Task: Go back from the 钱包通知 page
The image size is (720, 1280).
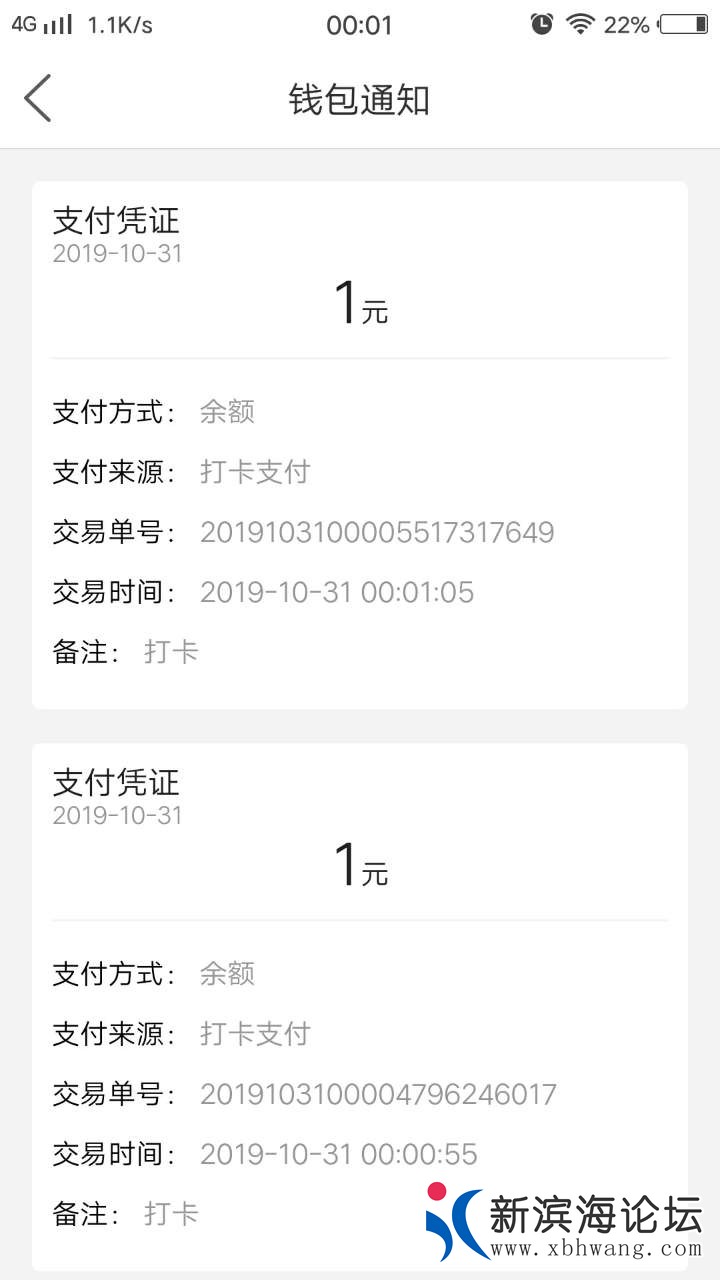Action: click(x=38, y=99)
